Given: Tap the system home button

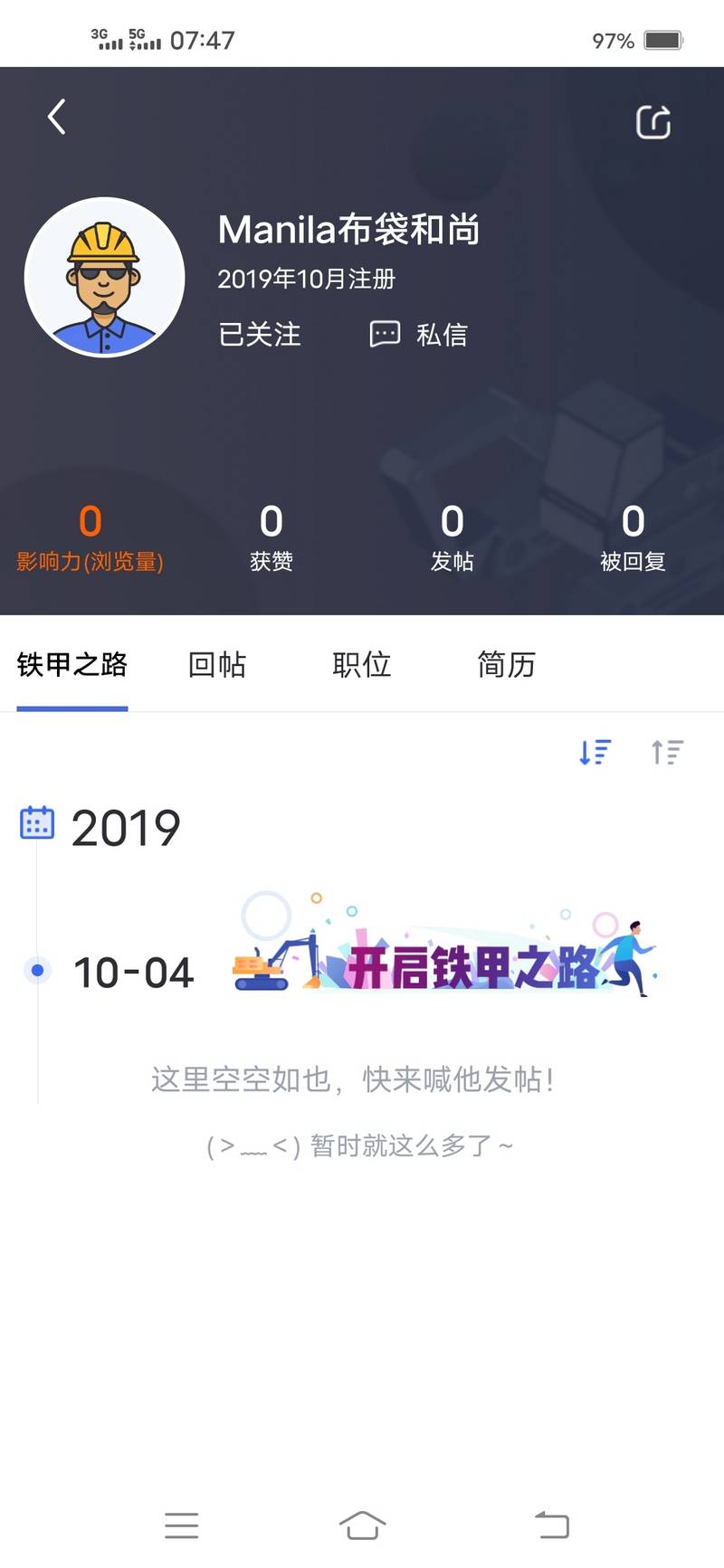Looking at the screenshot, I should [x=362, y=1525].
